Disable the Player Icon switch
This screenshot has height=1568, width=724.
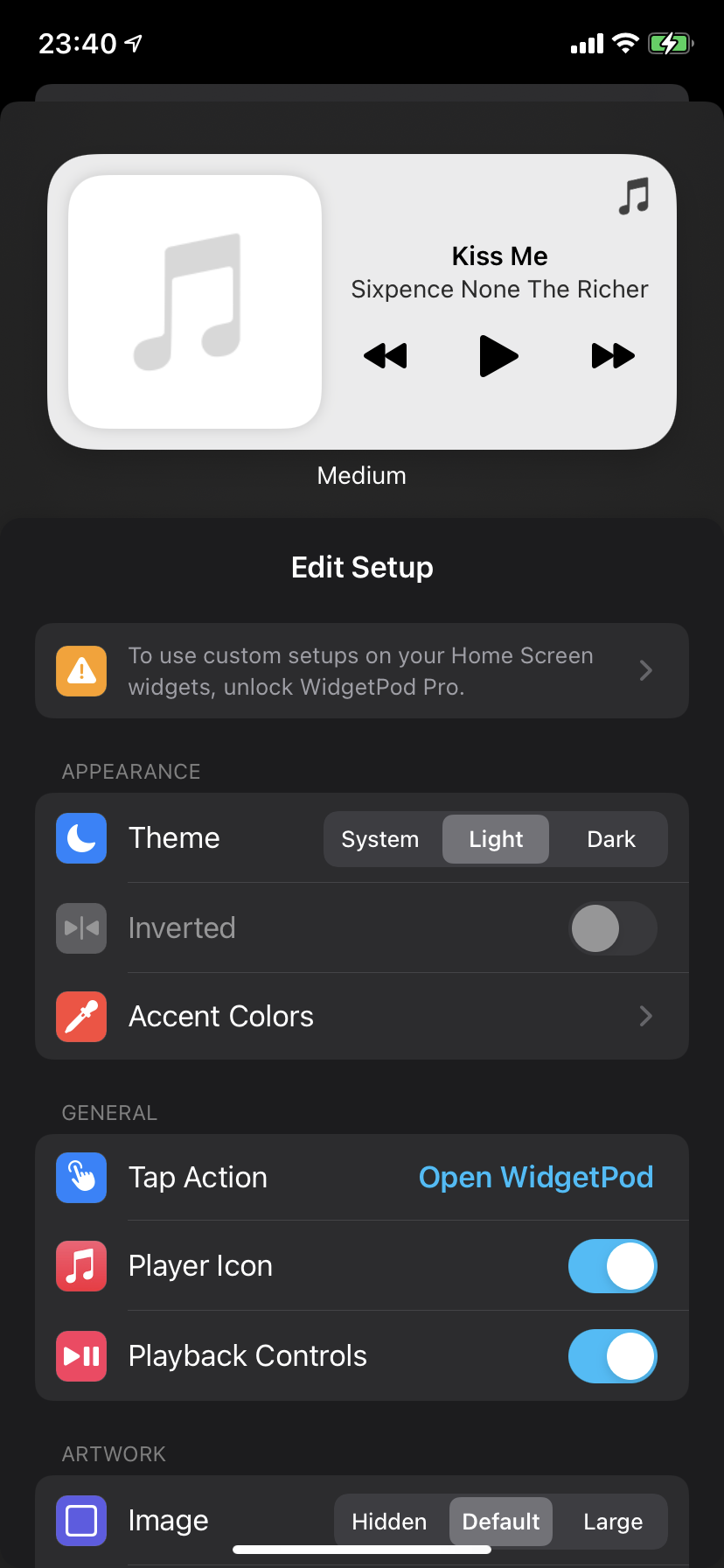point(612,1266)
